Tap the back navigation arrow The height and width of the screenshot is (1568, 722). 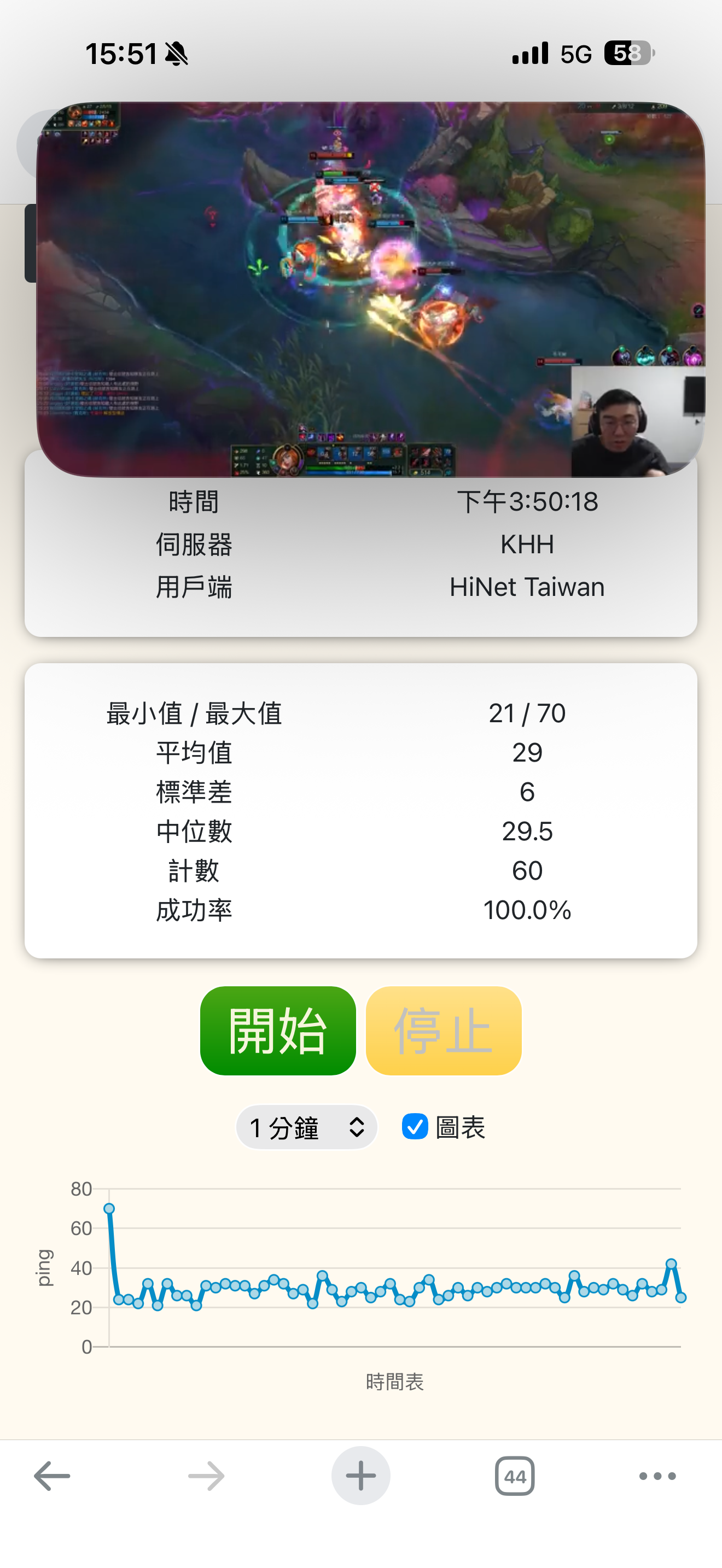(52, 1476)
